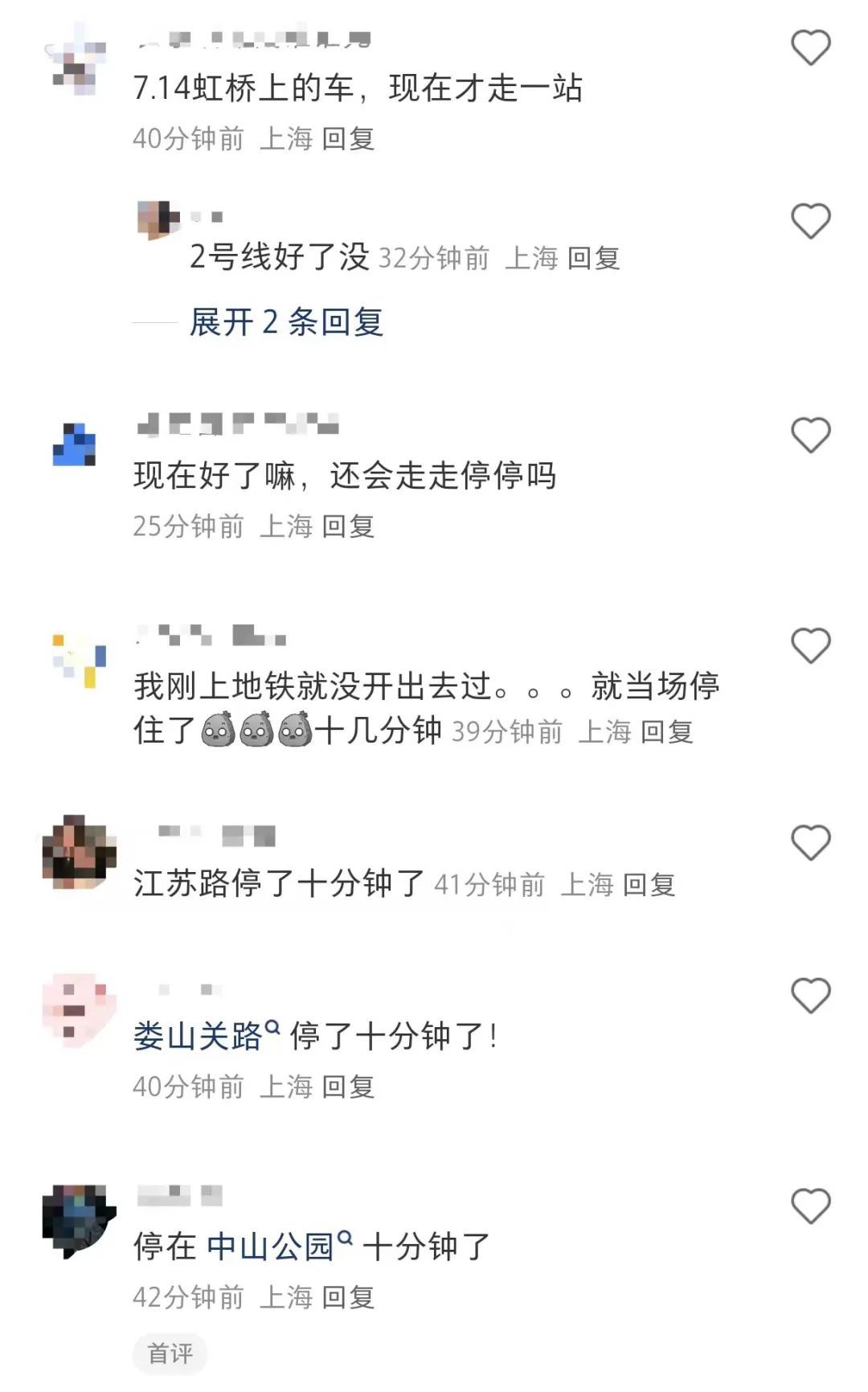Like the comment about 娄山关路
Screen dimensions: 868x1392
[810, 996]
